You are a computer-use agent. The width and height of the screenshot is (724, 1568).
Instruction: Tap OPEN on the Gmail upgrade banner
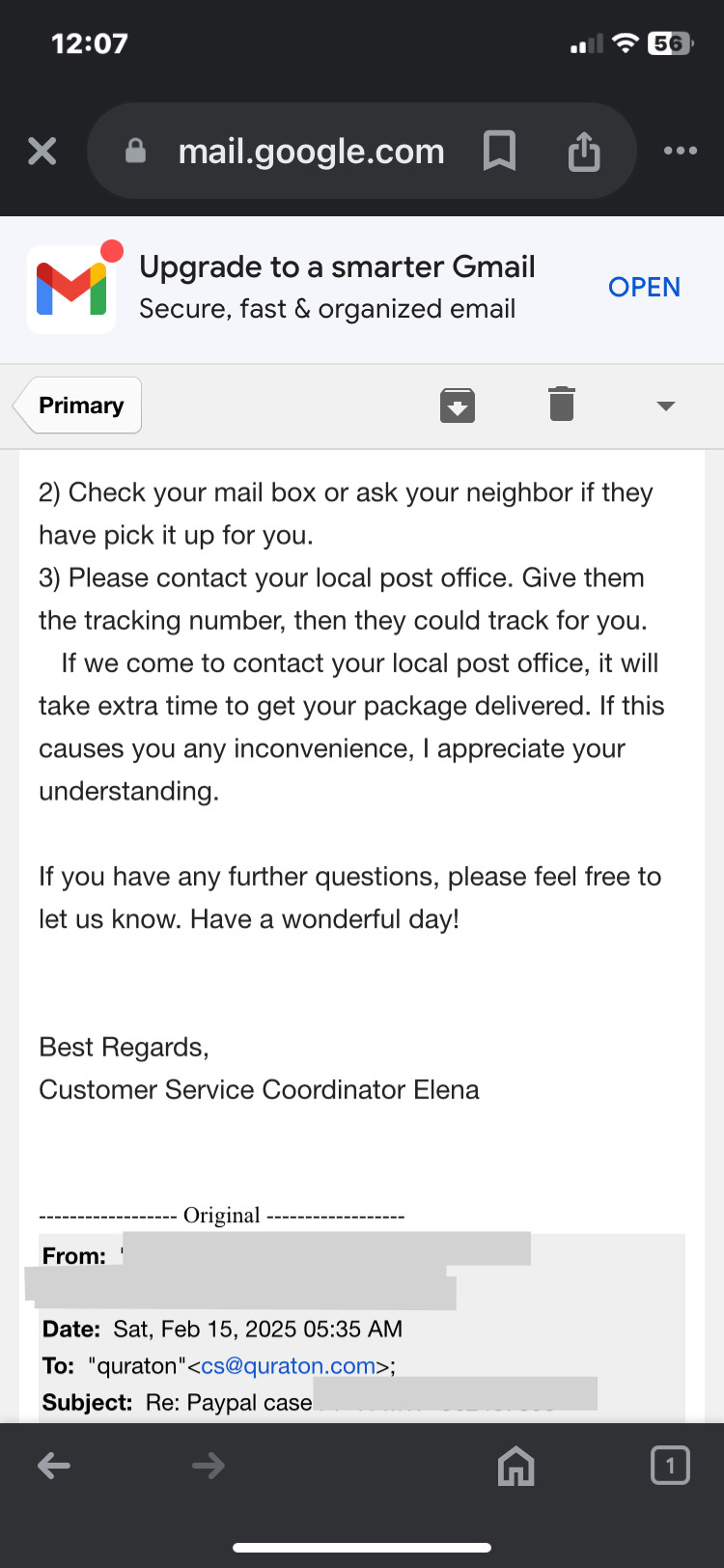[644, 288]
